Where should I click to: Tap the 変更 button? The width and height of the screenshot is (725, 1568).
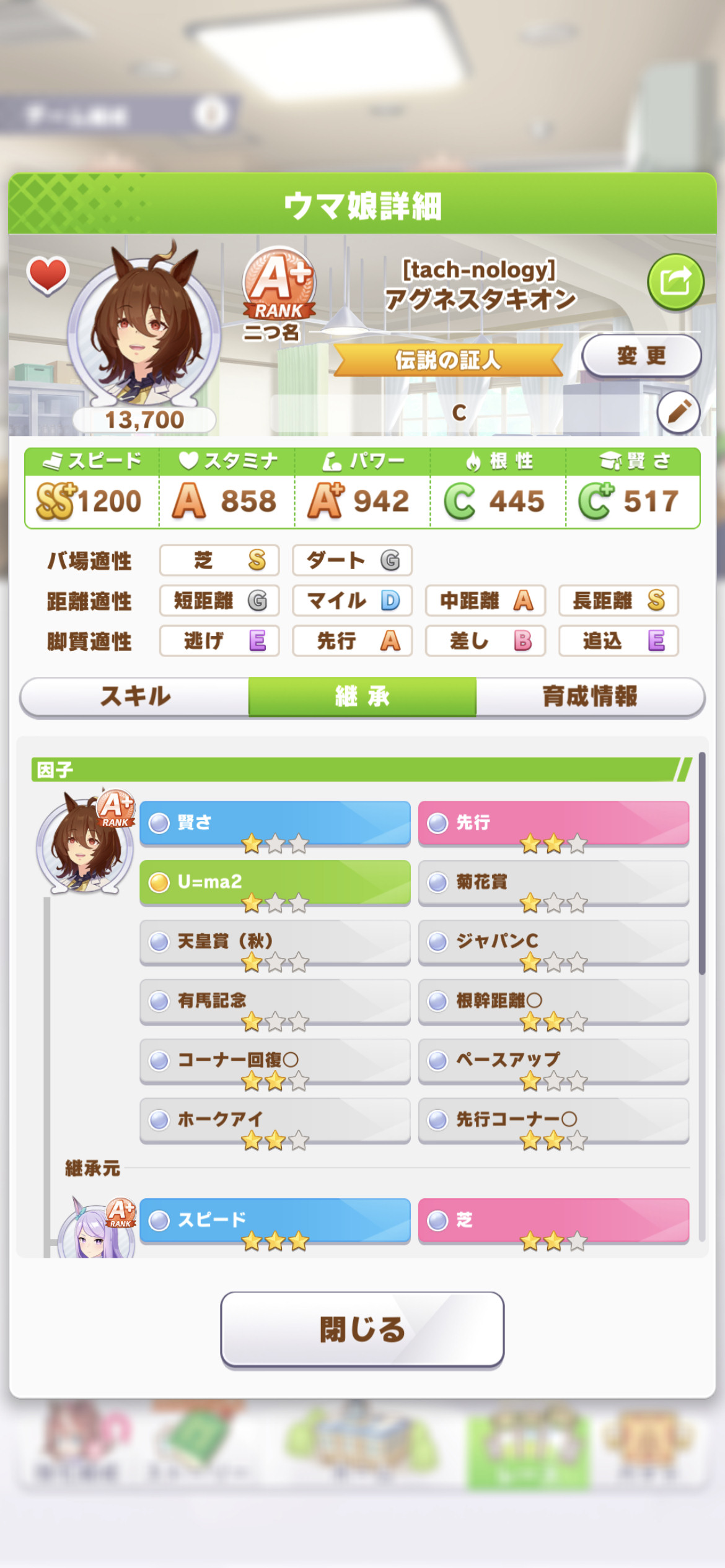tap(641, 355)
